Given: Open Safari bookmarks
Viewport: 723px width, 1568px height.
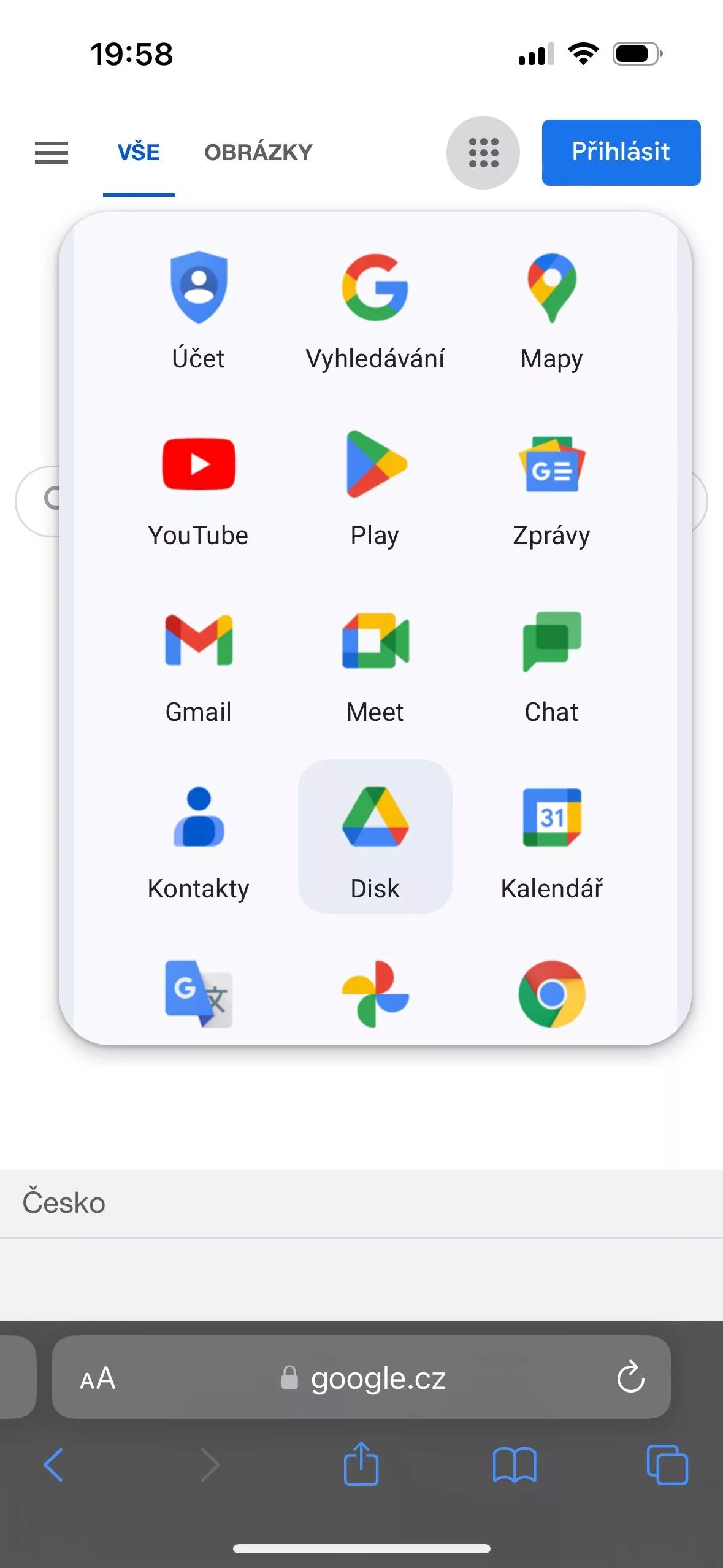Looking at the screenshot, I should coord(515,1465).
